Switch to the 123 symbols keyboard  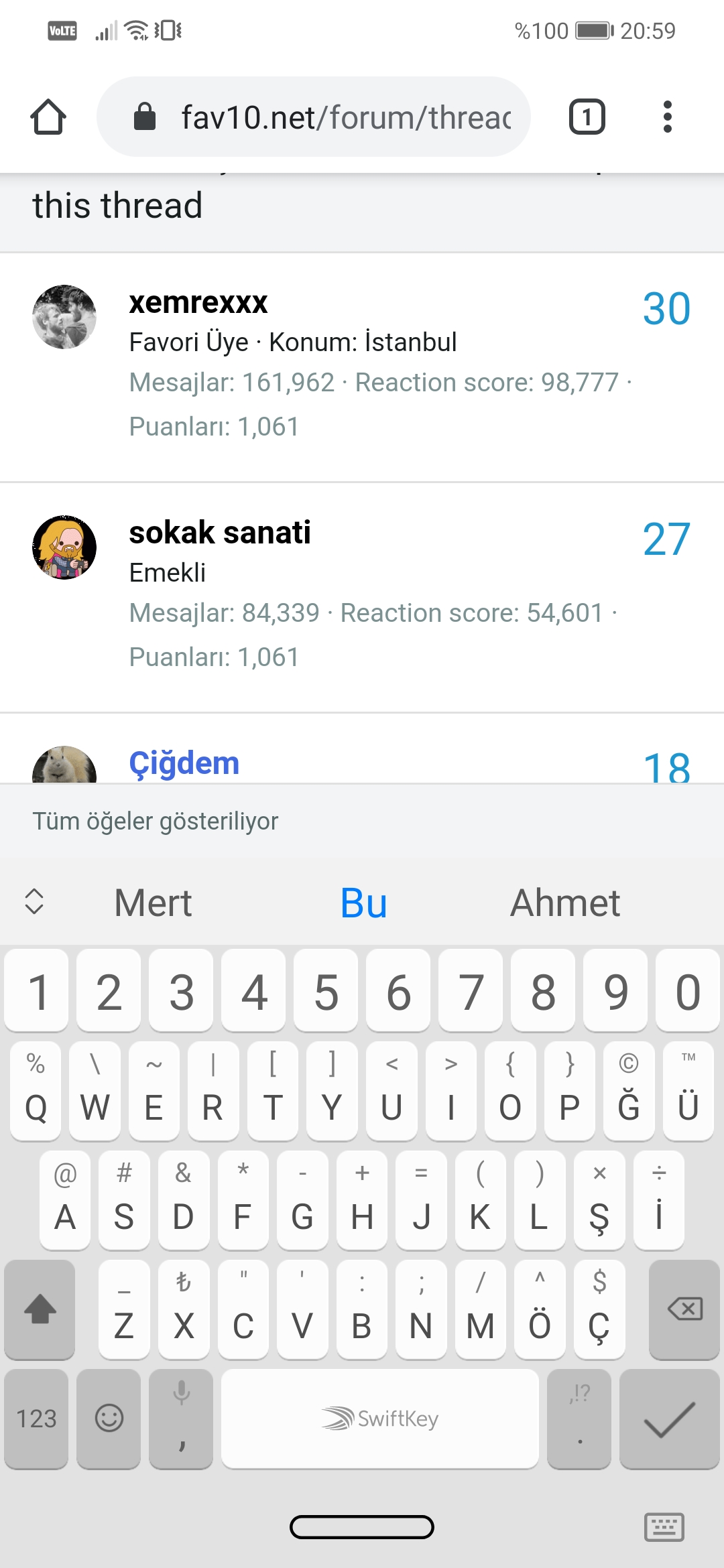[x=36, y=1419]
